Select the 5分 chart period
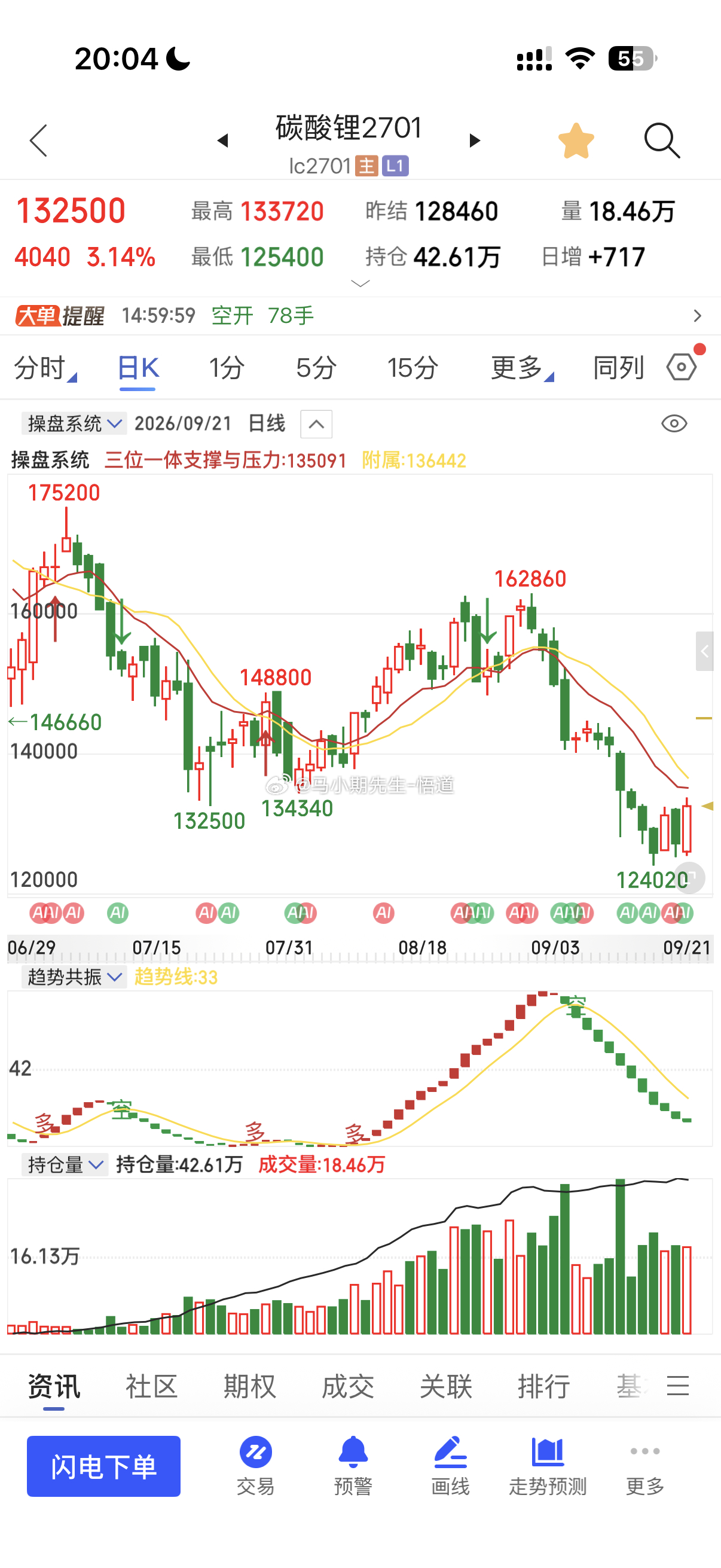721x1568 pixels. (316, 368)
